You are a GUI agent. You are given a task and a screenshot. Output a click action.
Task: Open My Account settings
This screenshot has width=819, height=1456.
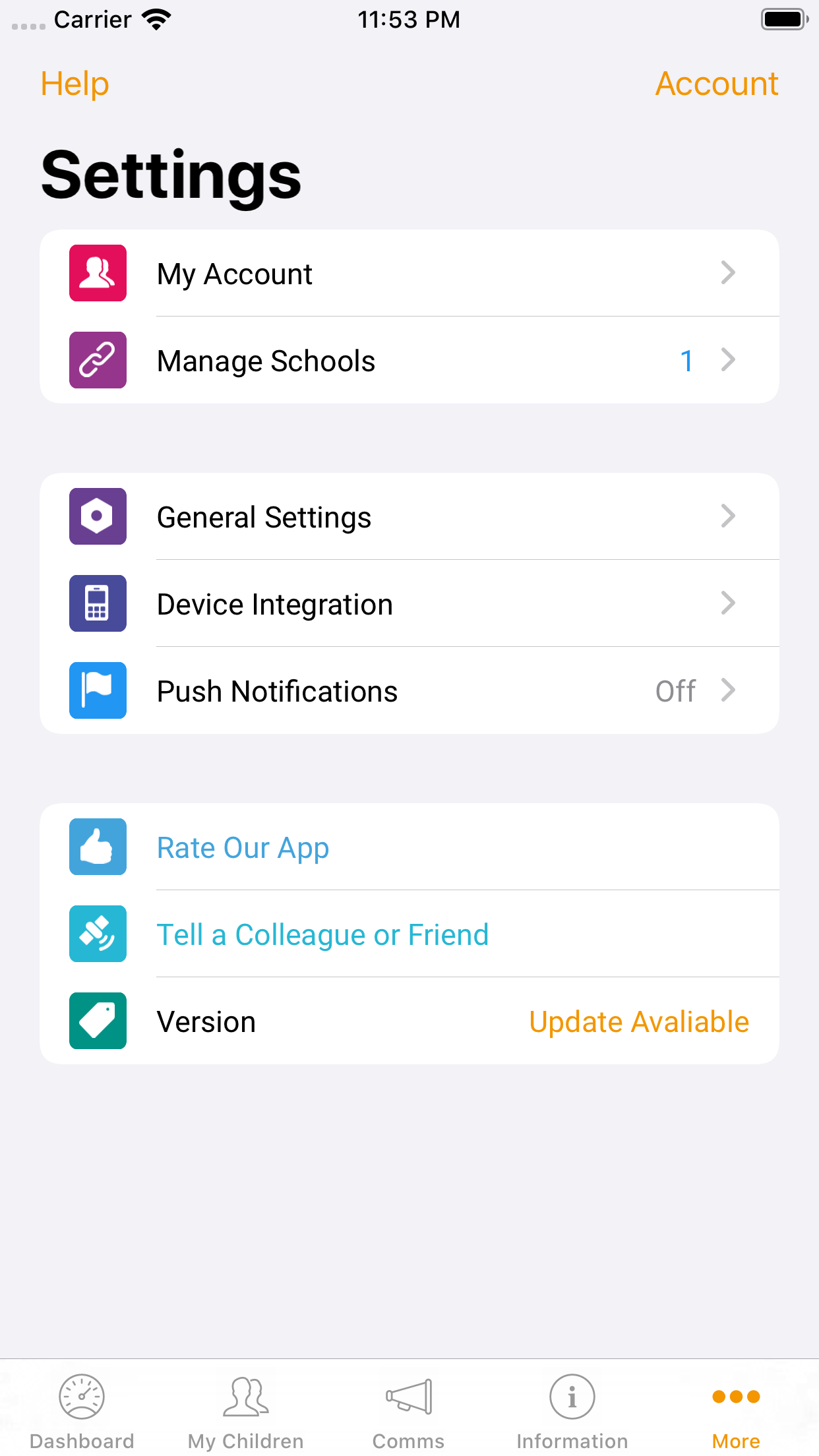tap(409, 274)
